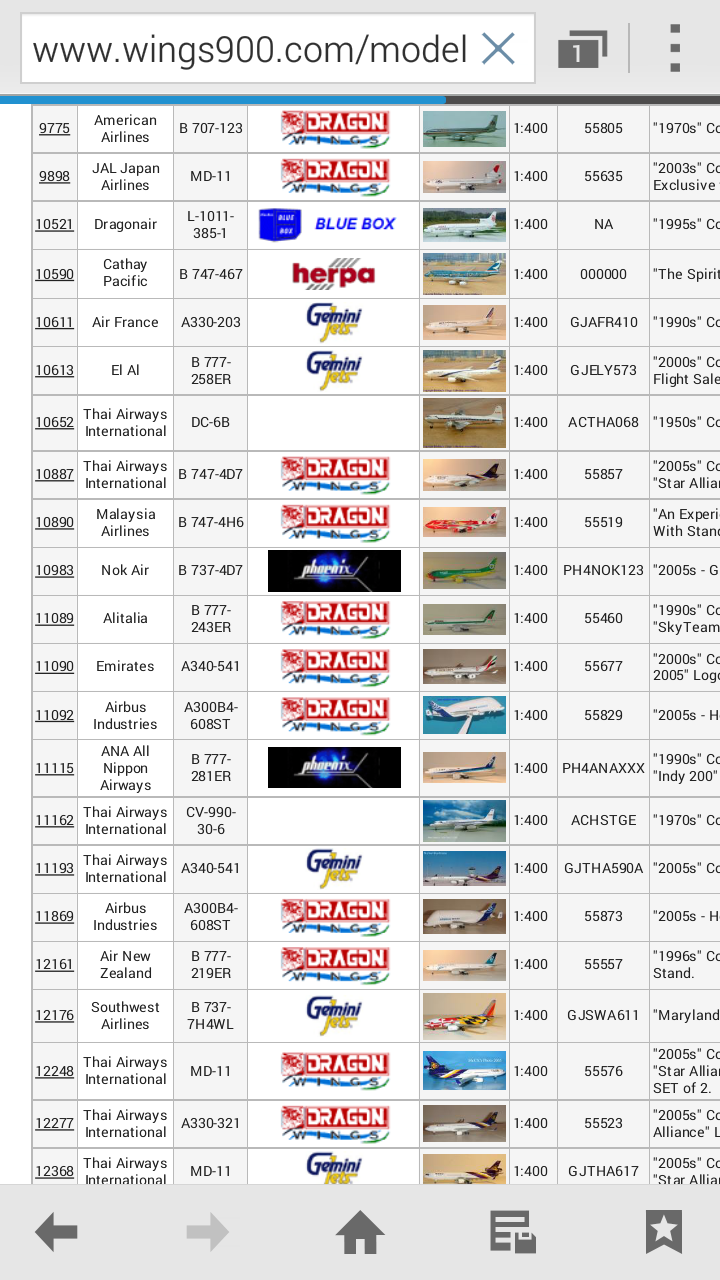Go back to the previous page
Image resolution: width=720 pixels, height=1280 pixels.
coord(56,1232)
